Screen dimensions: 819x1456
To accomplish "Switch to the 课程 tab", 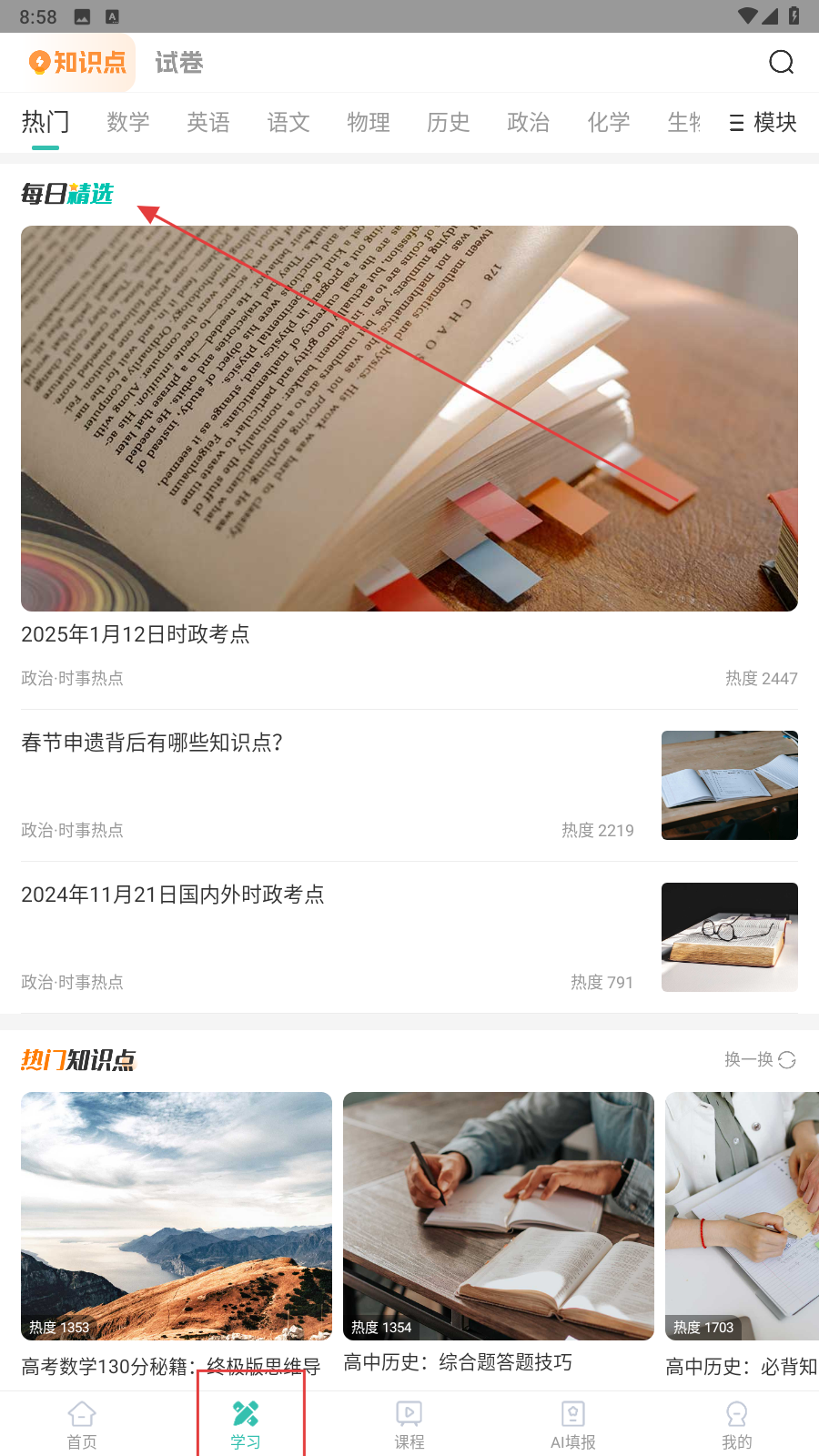I will pyautogui.click(x=409, y=1424).
